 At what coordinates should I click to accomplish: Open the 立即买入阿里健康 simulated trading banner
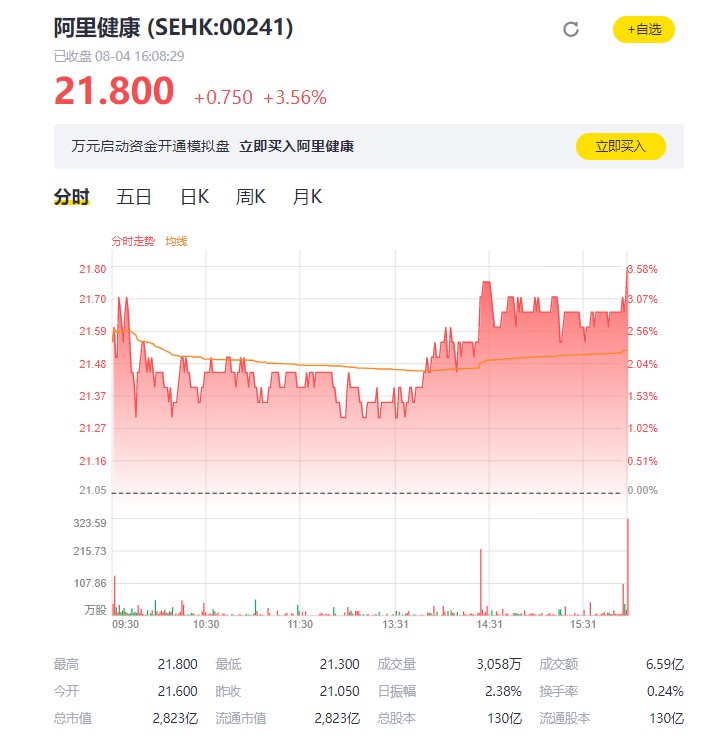click(x=296, y=146)
